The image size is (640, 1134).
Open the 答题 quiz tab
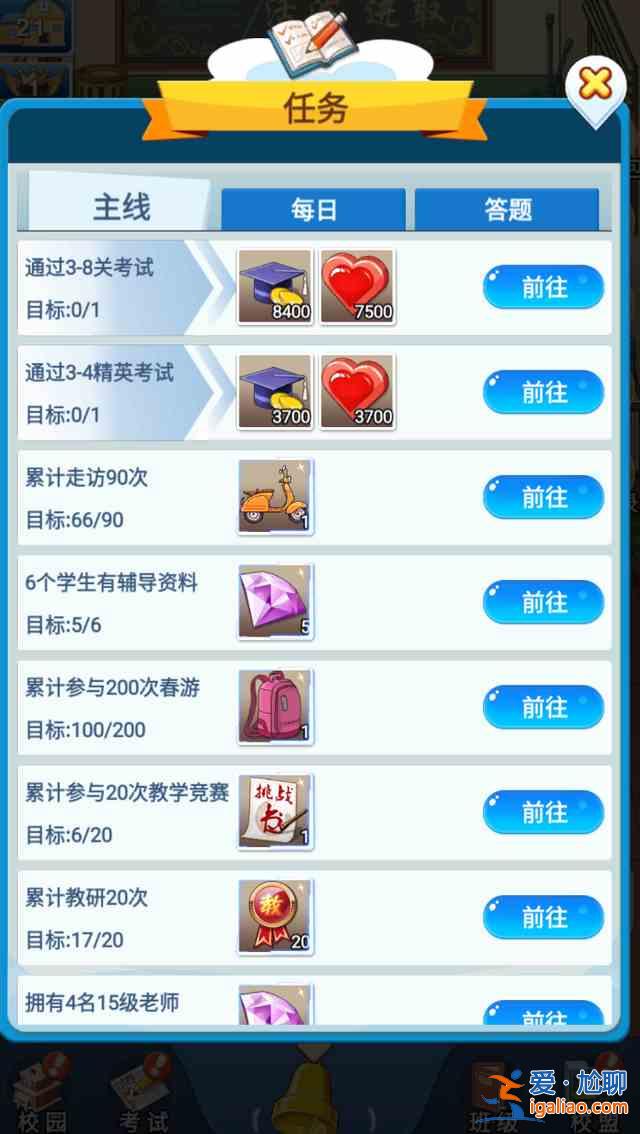click(x=507, y=209)
